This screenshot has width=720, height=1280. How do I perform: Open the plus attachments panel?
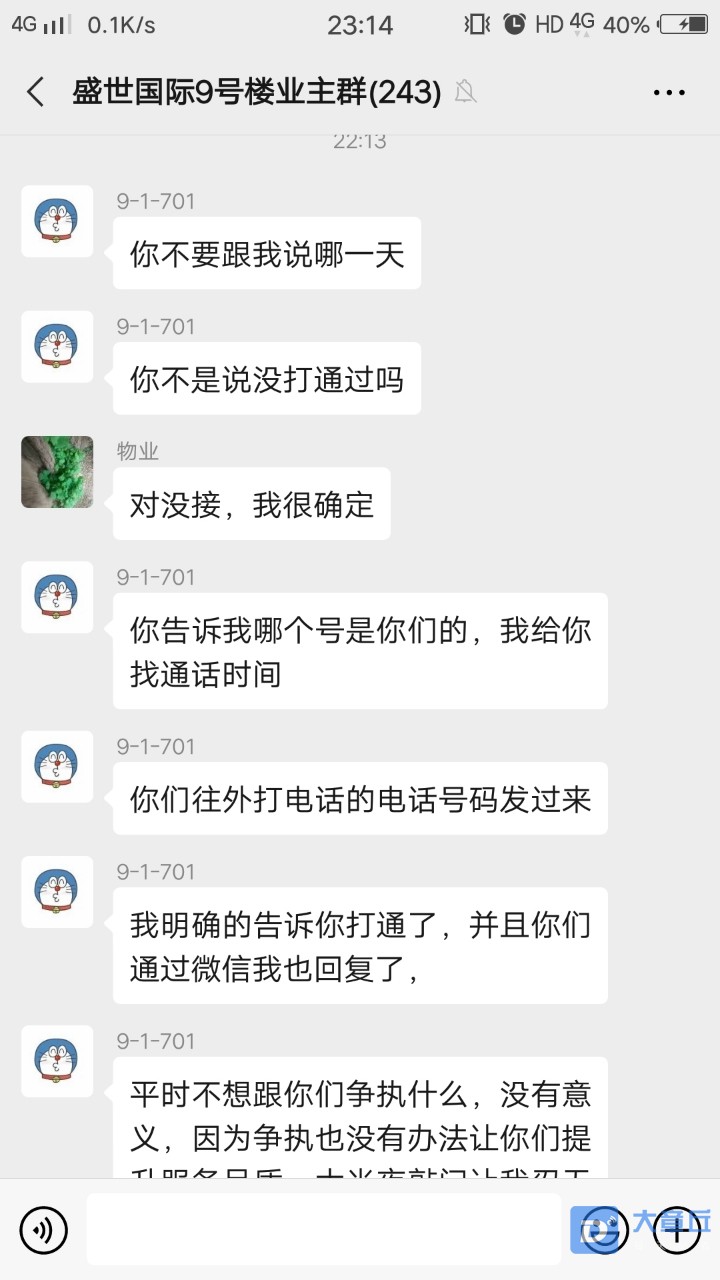pyautogui.click(x=677, y=1229)
